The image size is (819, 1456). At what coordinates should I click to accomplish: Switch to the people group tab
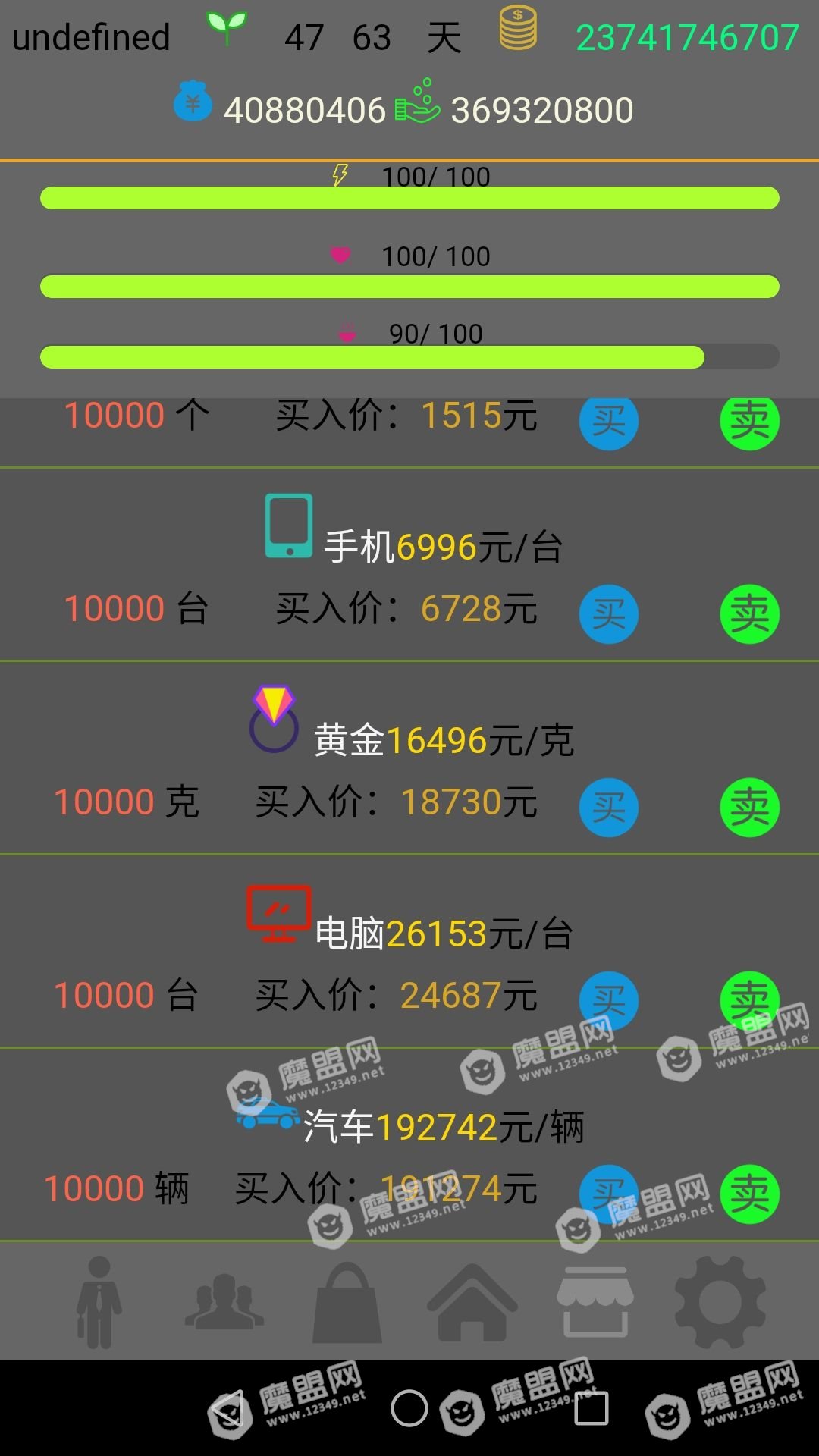(x=224, y=1301)
